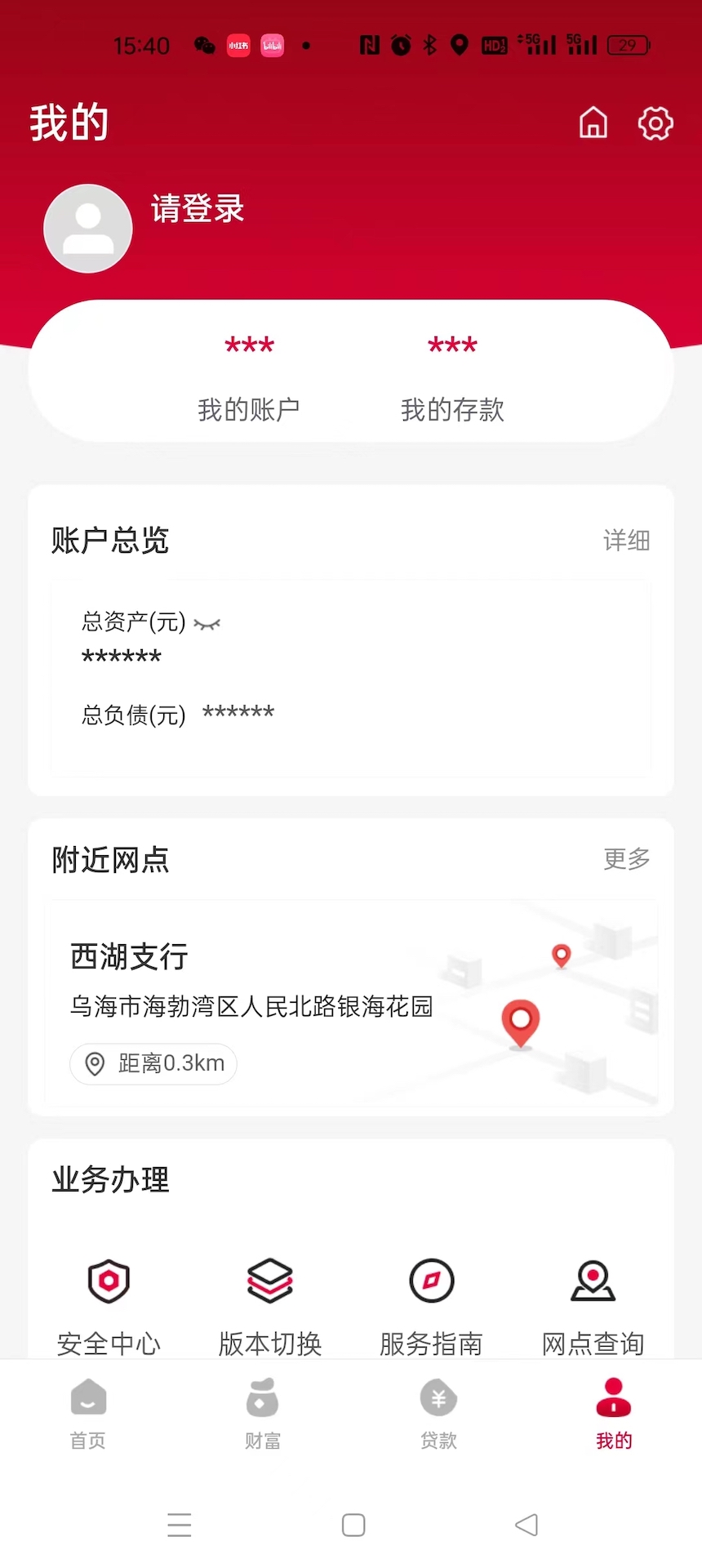The width and height of the screenshot is (702, 1568).
Task: Open the settings gear icon
Action: [x=655, y=124]
